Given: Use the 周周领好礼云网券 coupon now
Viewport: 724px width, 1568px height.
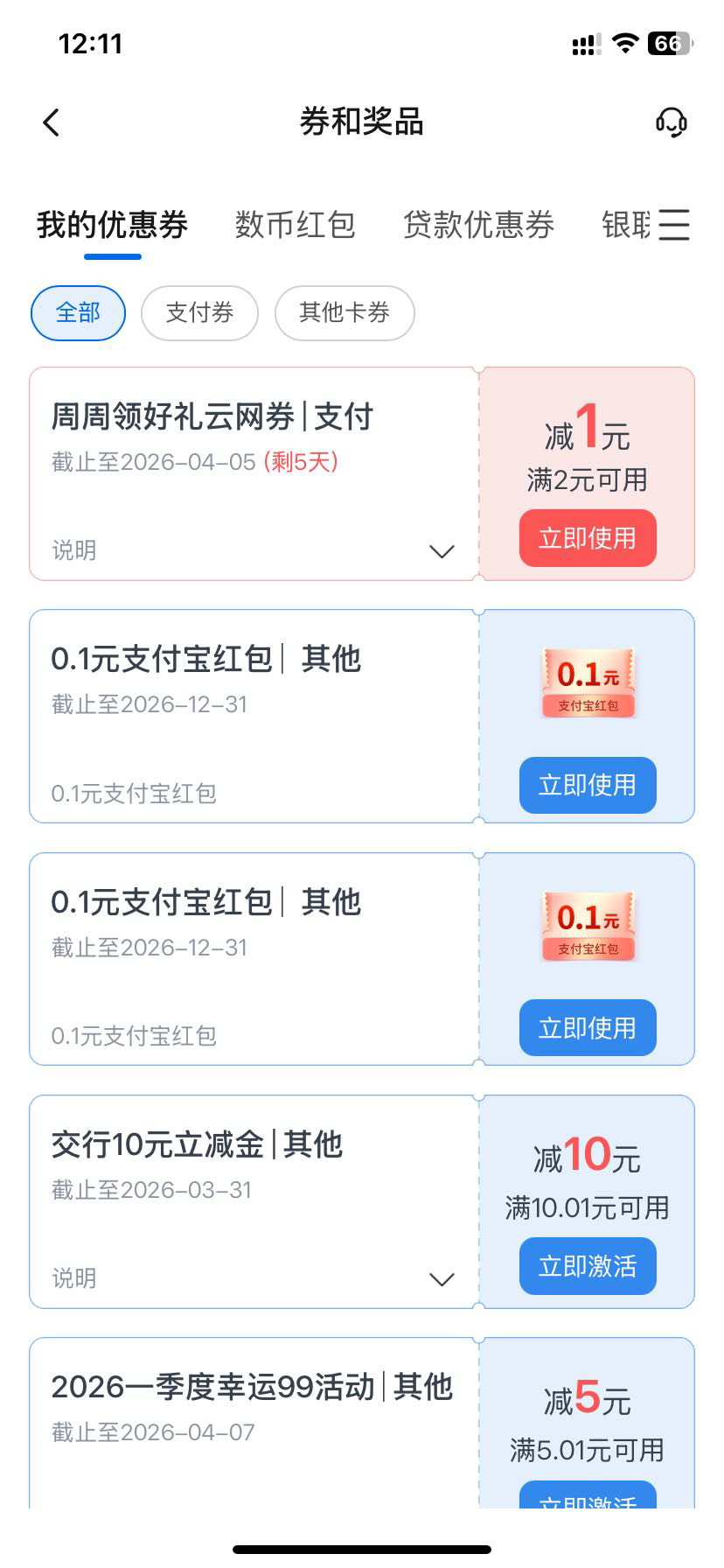Looking at the screenshot, I should pyautogui.click(x=587, y=537).
